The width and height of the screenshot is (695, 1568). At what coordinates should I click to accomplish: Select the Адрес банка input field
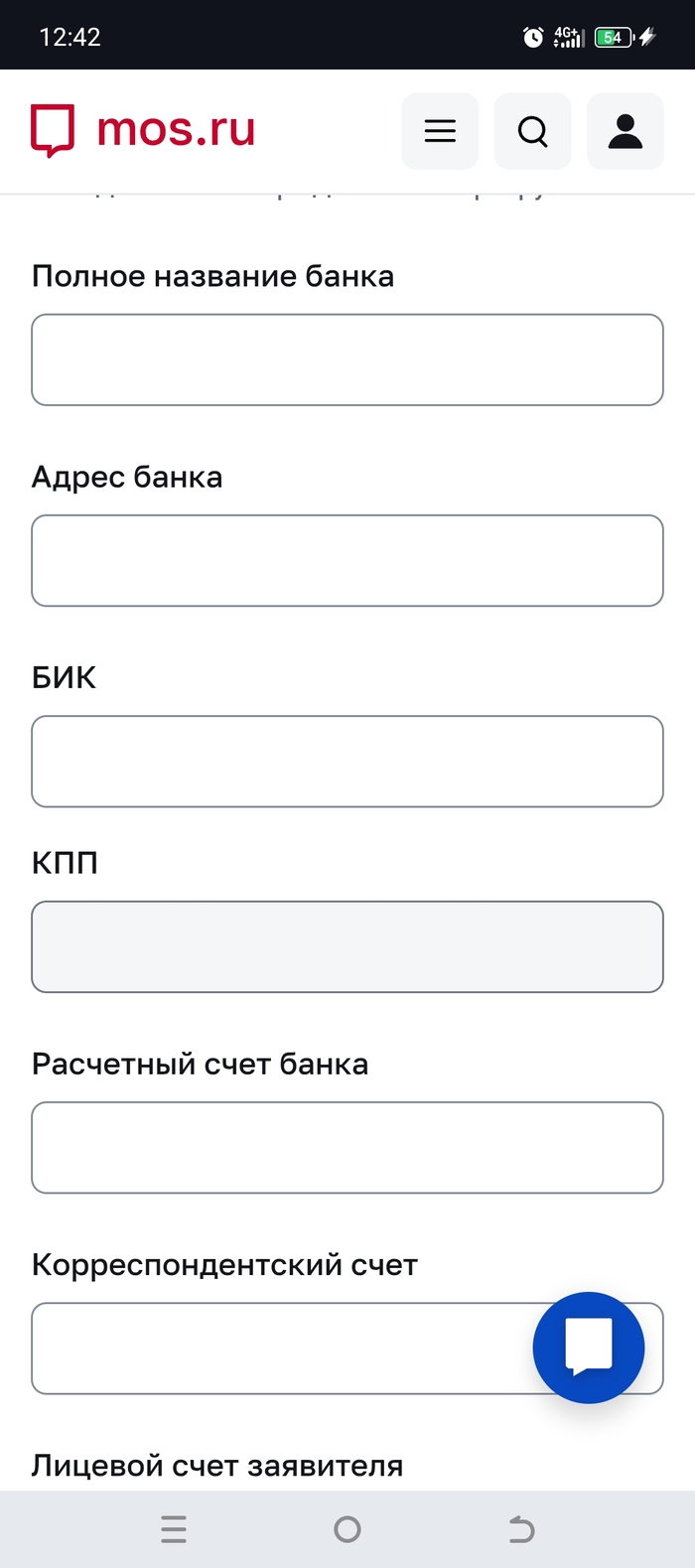click(347, 560)
